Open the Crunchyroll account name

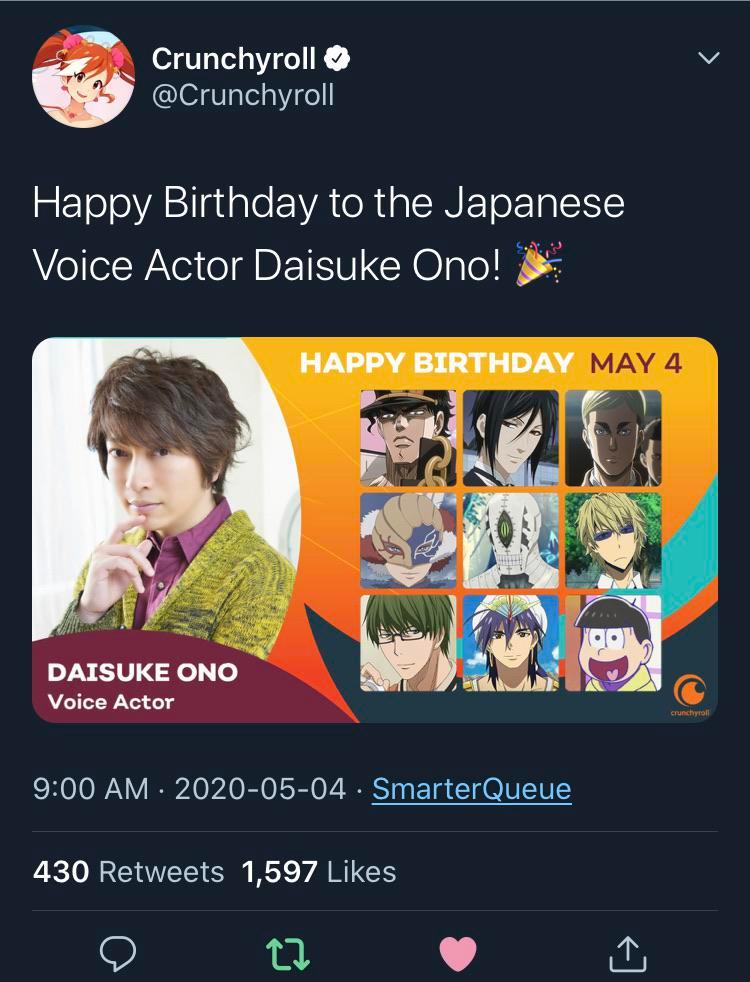tap(235, 59)
